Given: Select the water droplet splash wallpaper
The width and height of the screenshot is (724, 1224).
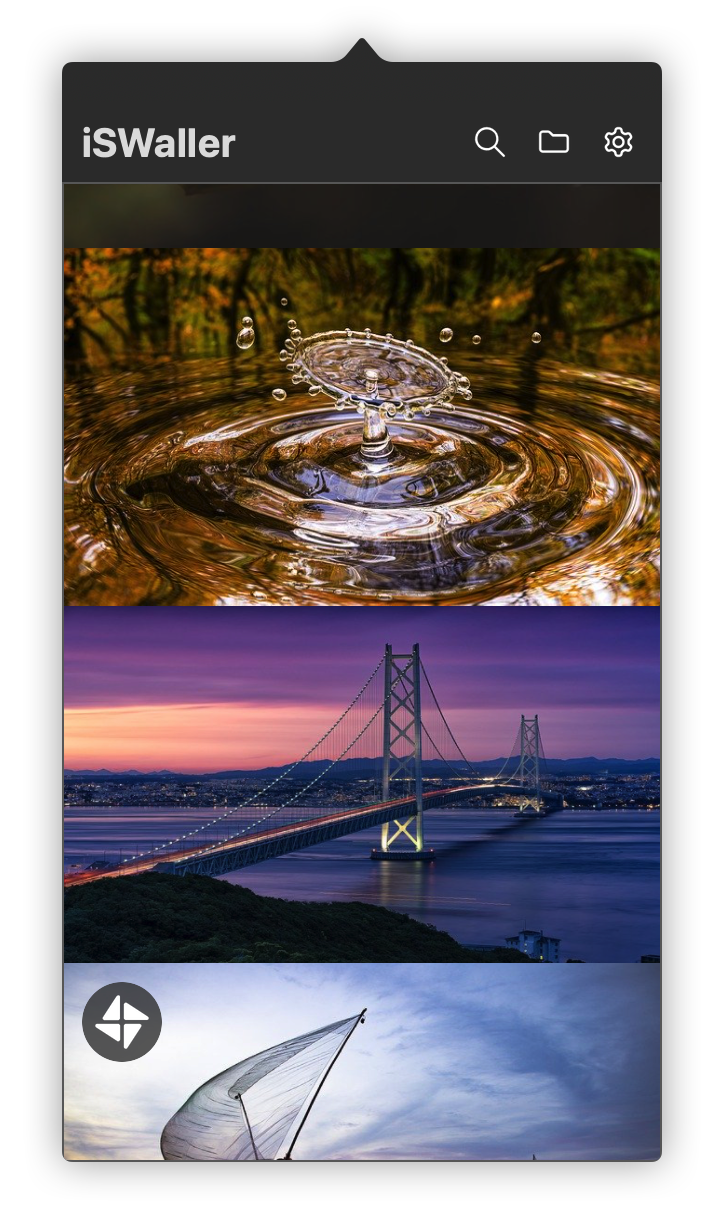Looking at the screenshot, I should tap(361, 427).
